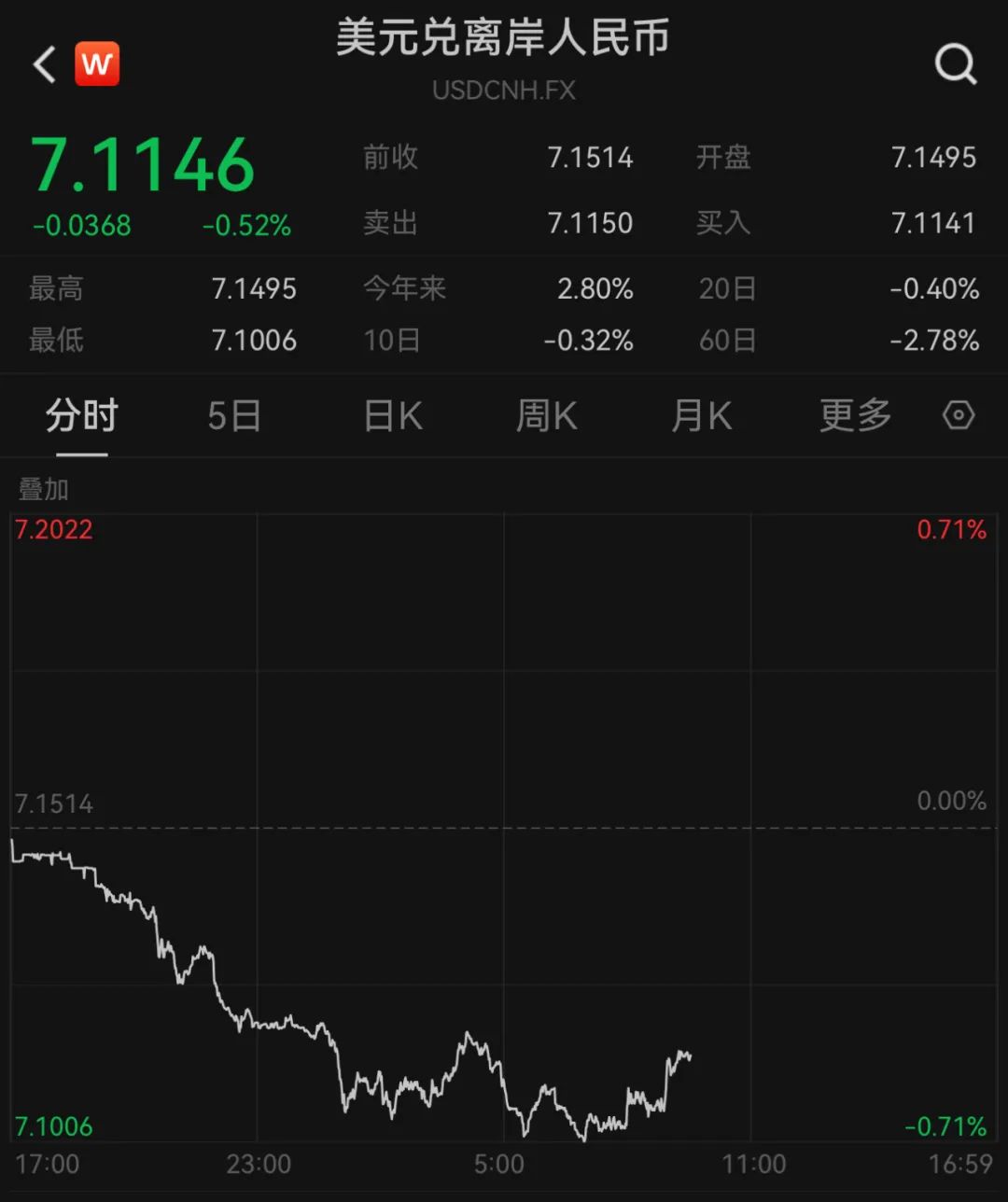Open additional chart types under 更多
This screenshot has height=1202, width=1008.
pos(854,415)
